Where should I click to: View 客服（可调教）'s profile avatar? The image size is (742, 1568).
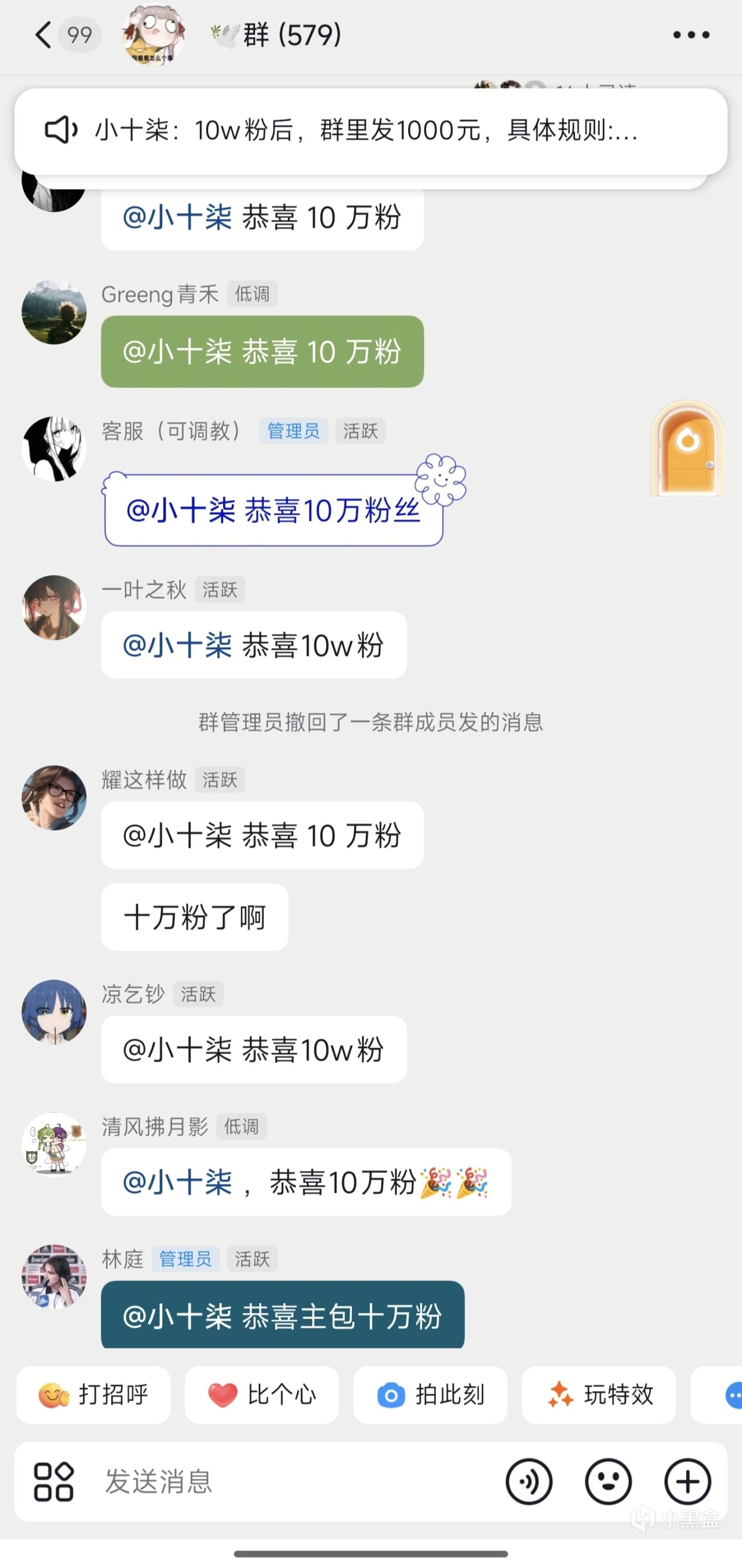point(54,449)
